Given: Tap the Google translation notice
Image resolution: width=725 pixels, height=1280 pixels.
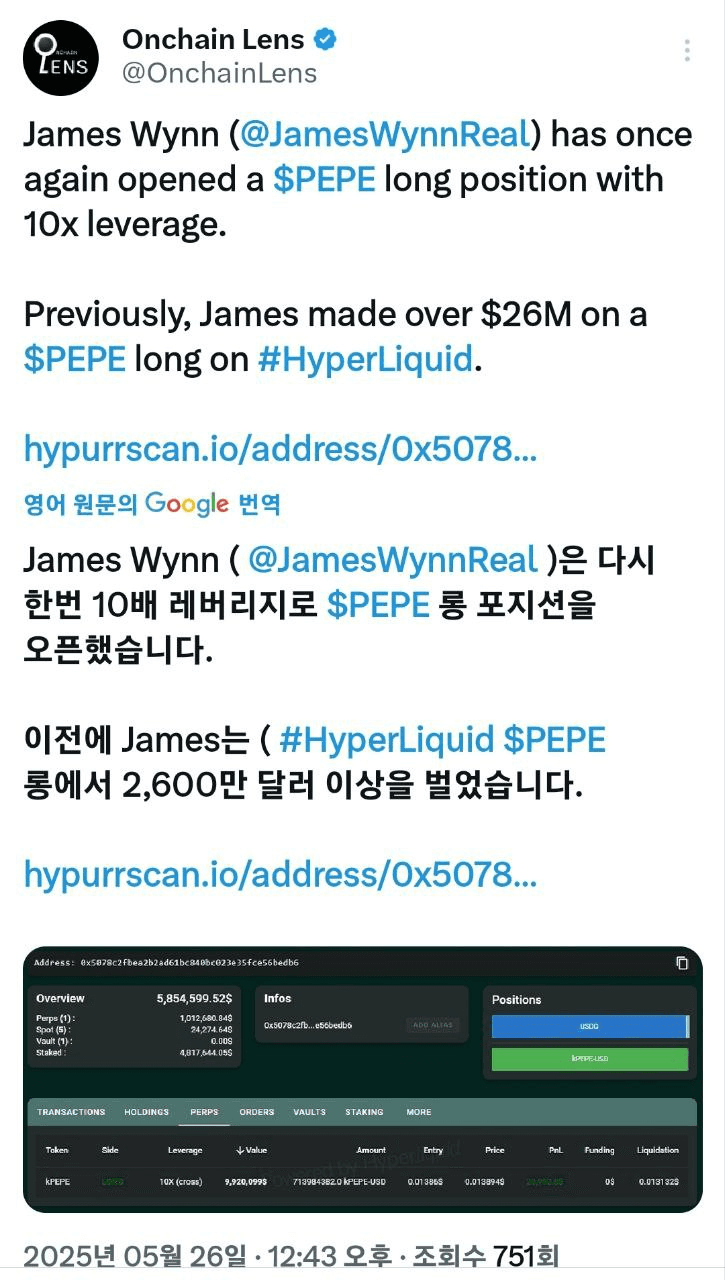Looking at the screenshot, I should click(152, 503).
